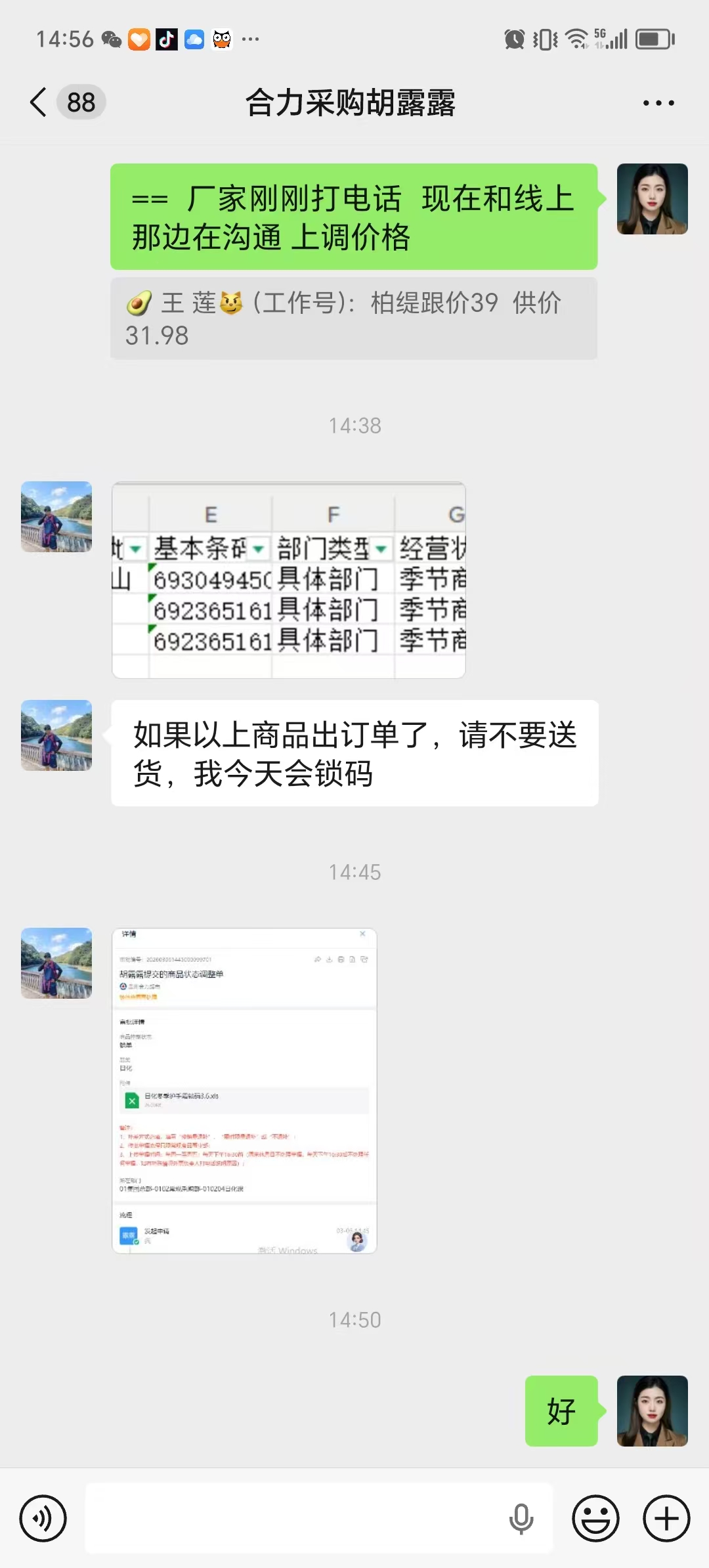View the product status adjustment form image
Screen dimensions: 709x1568
click(244, 1090)
